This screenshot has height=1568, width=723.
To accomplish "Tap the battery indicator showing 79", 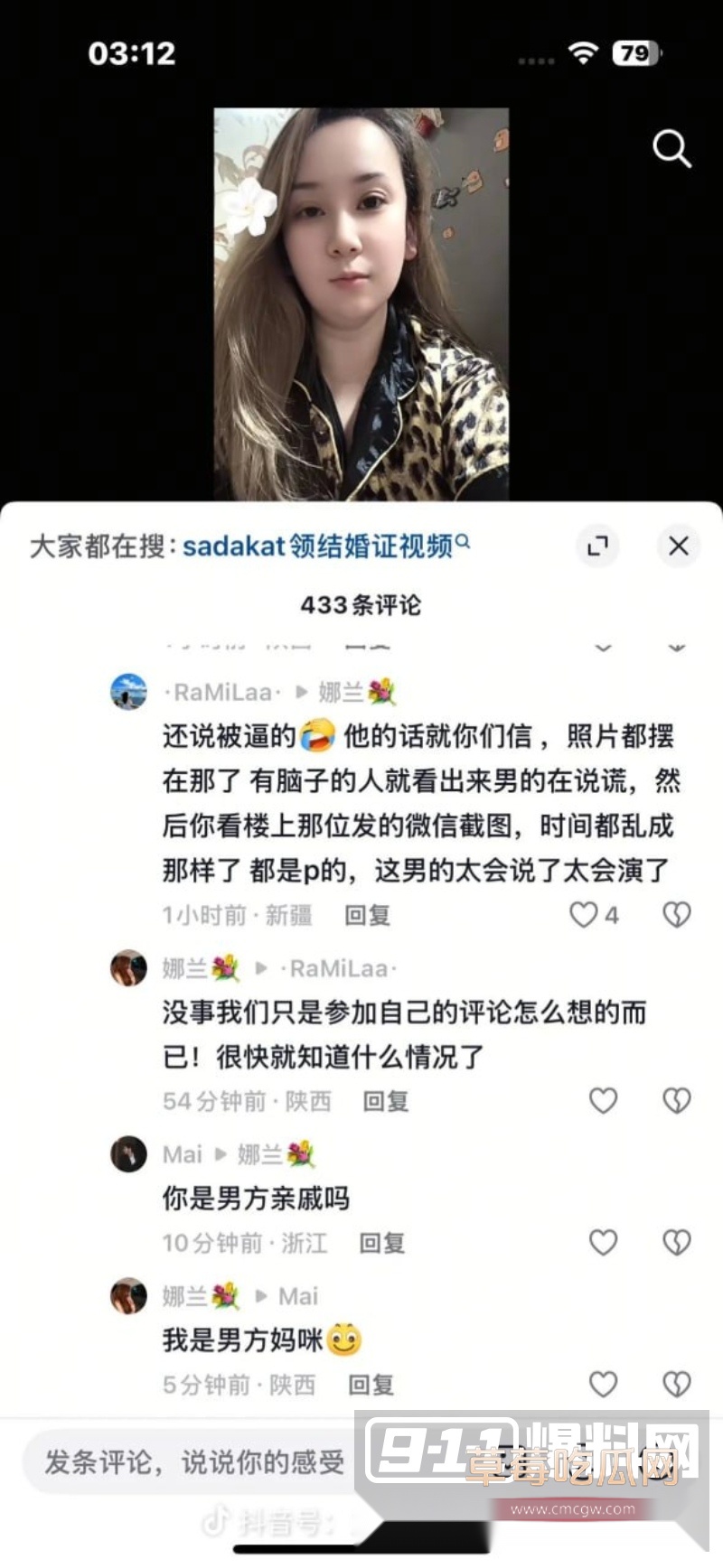I will click(x=634, y=54).
